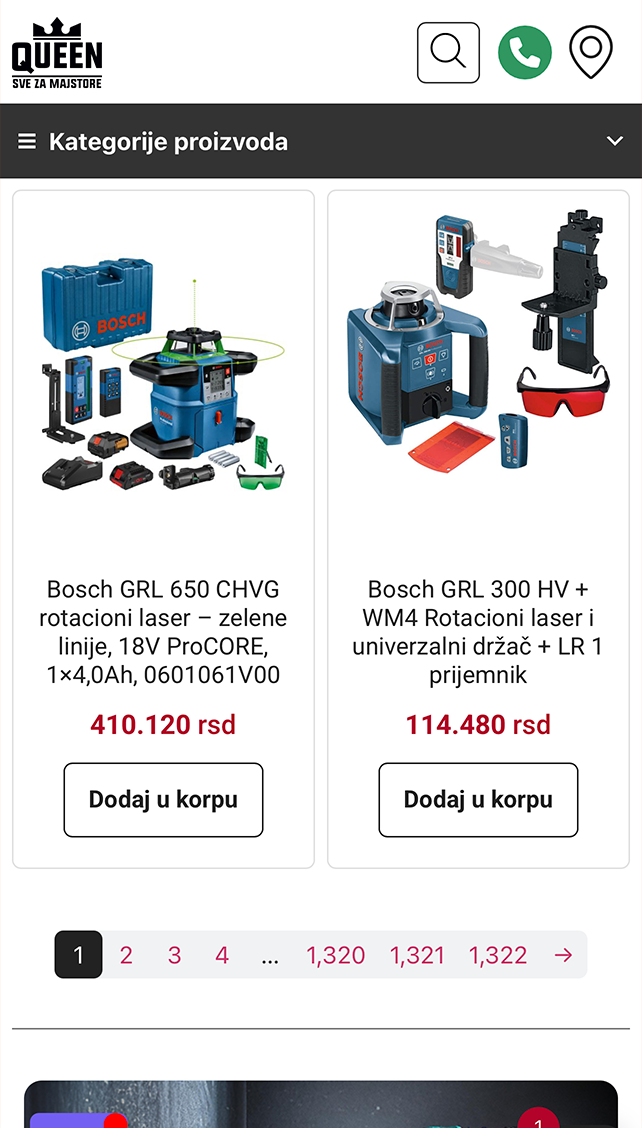
Task: Add Bosch GRL 300 HV to cart
Action: 478,800
